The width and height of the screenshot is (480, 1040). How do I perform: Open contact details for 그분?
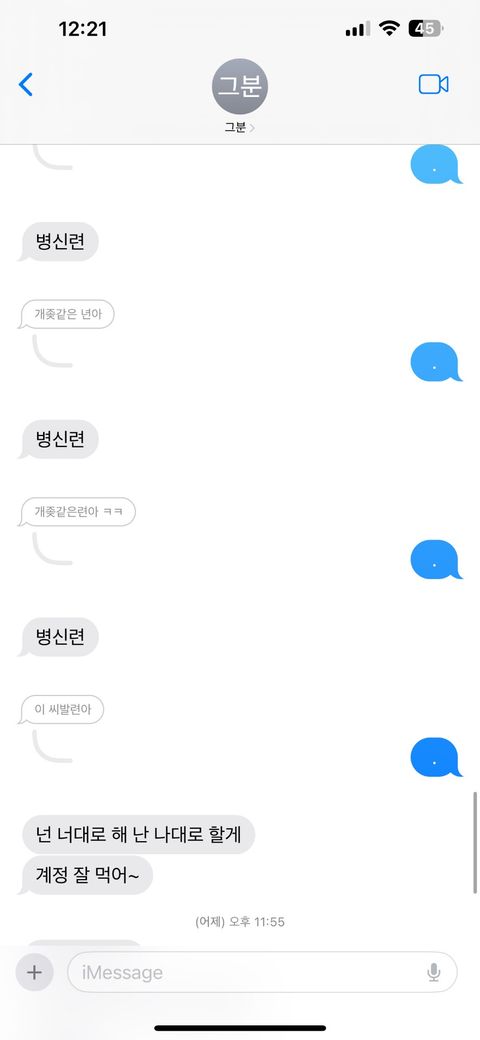click(x=239, y=96)
